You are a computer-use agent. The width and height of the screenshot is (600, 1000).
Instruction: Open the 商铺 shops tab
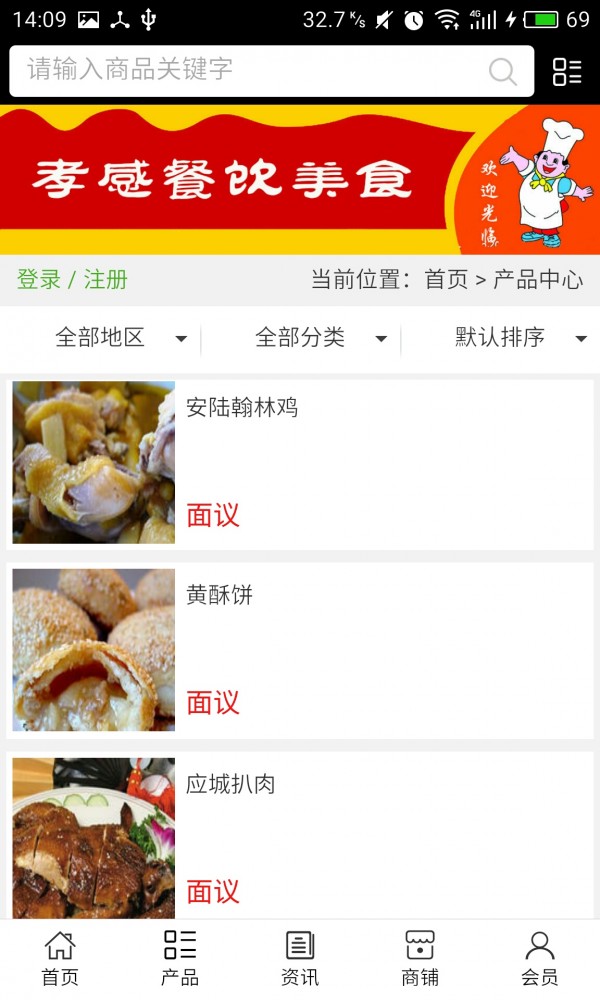tap(420, 958)
